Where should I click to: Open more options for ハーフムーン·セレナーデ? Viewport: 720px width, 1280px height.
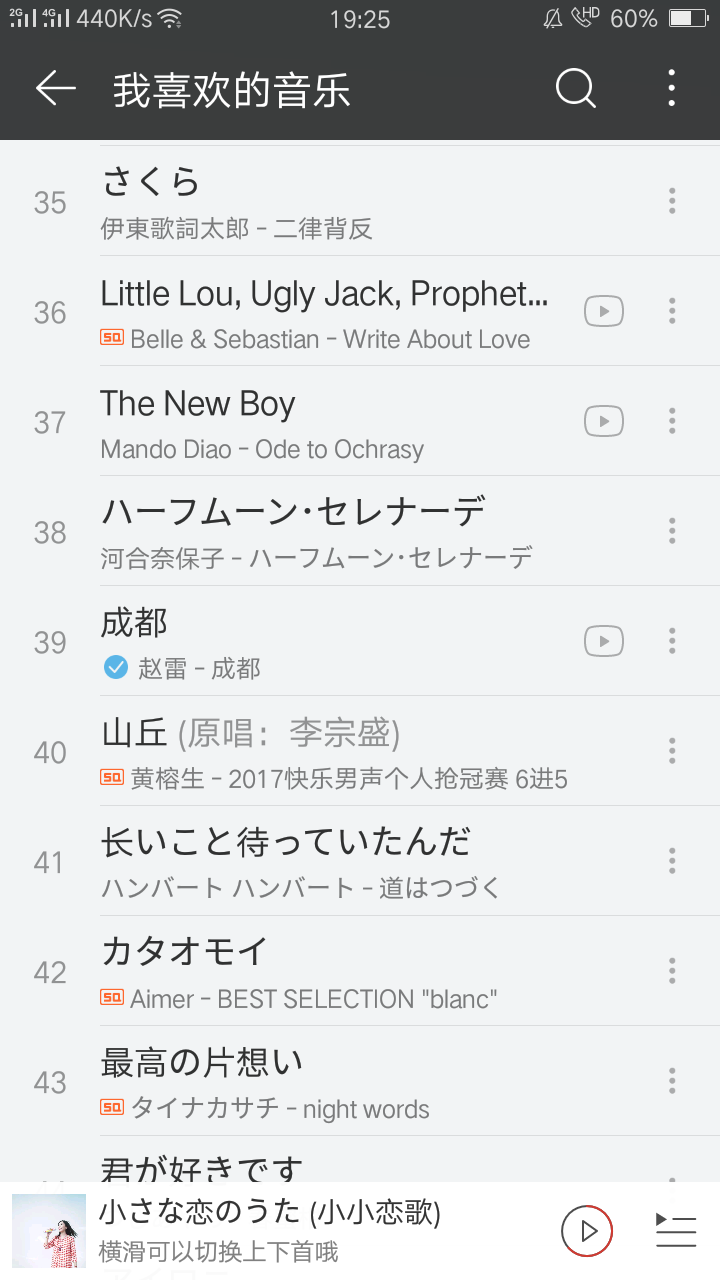click(672, 531)
